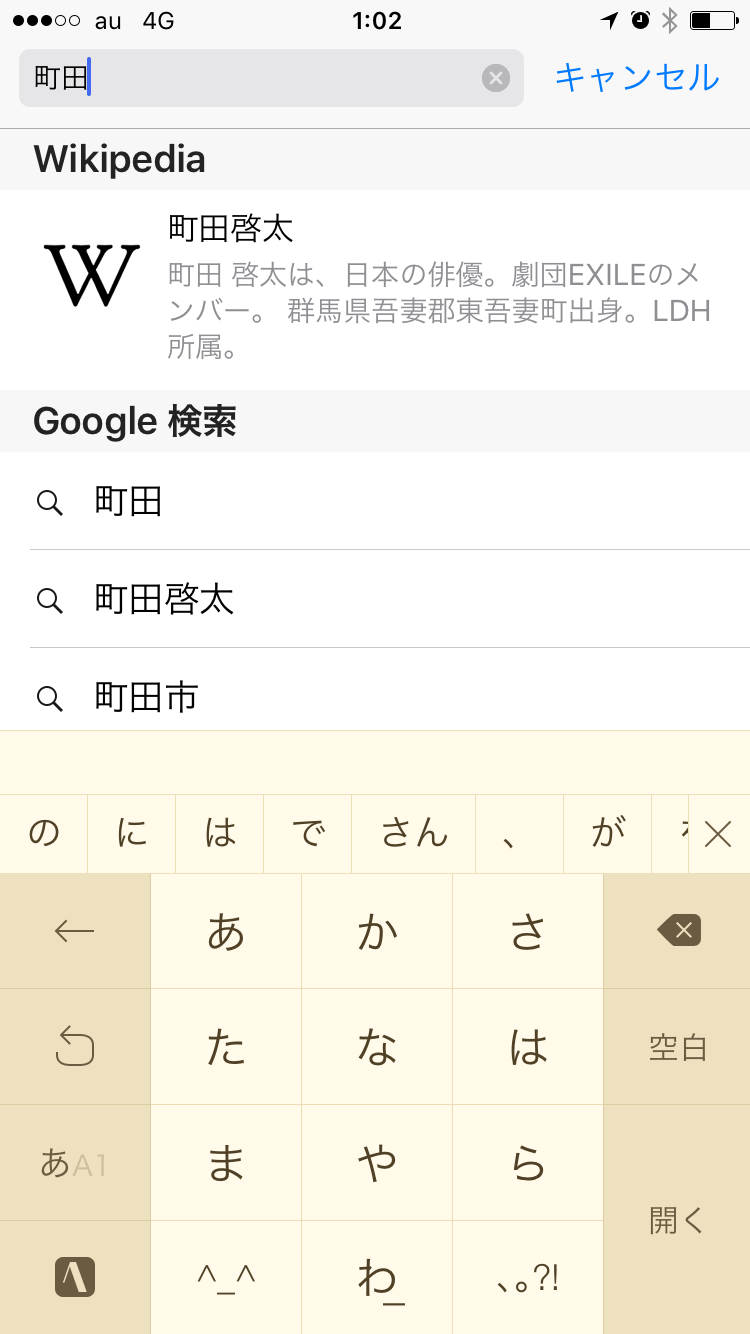
Task: Tap キャンセル to cancel the search
Action: click(x=636, y=78)
